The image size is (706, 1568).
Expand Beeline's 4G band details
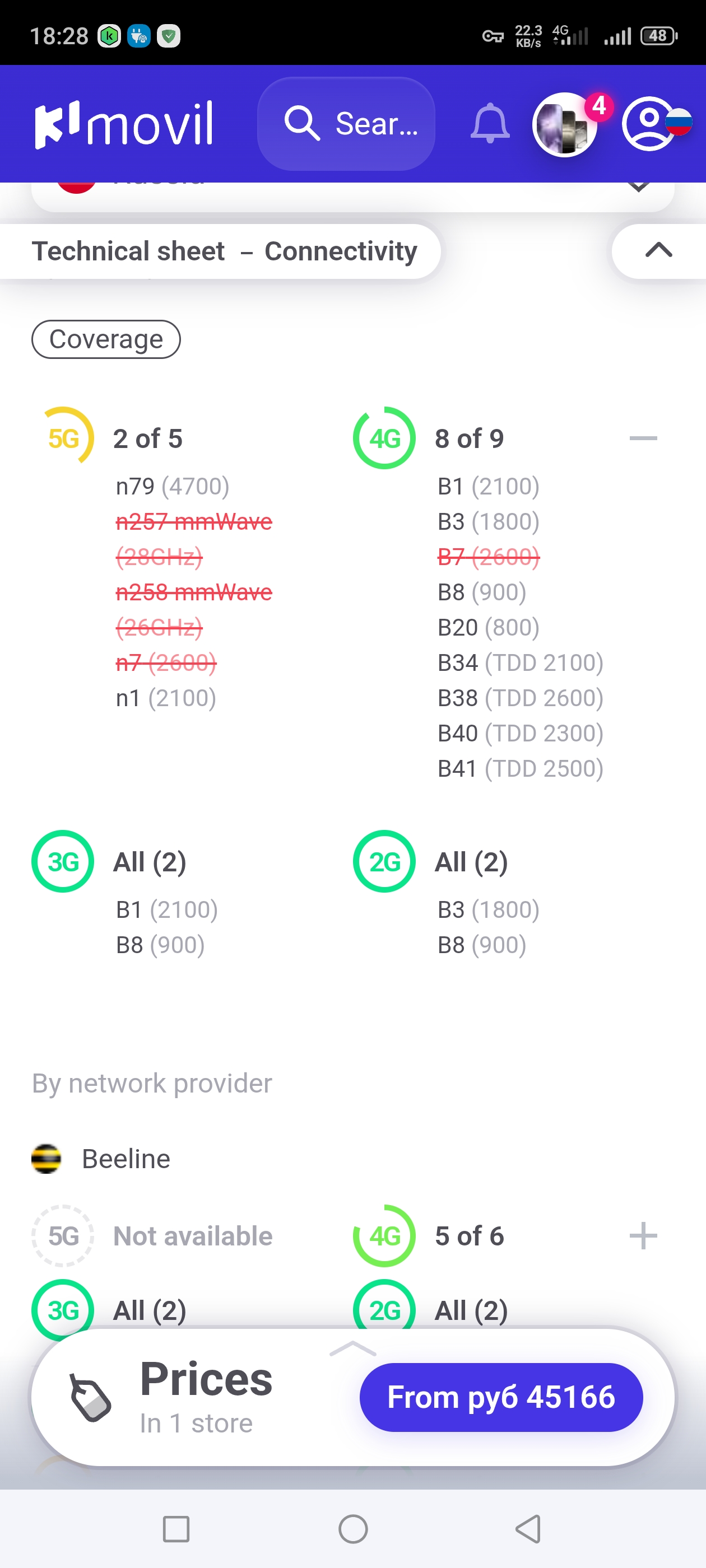pyautogui.click(x=643, y=1235)
